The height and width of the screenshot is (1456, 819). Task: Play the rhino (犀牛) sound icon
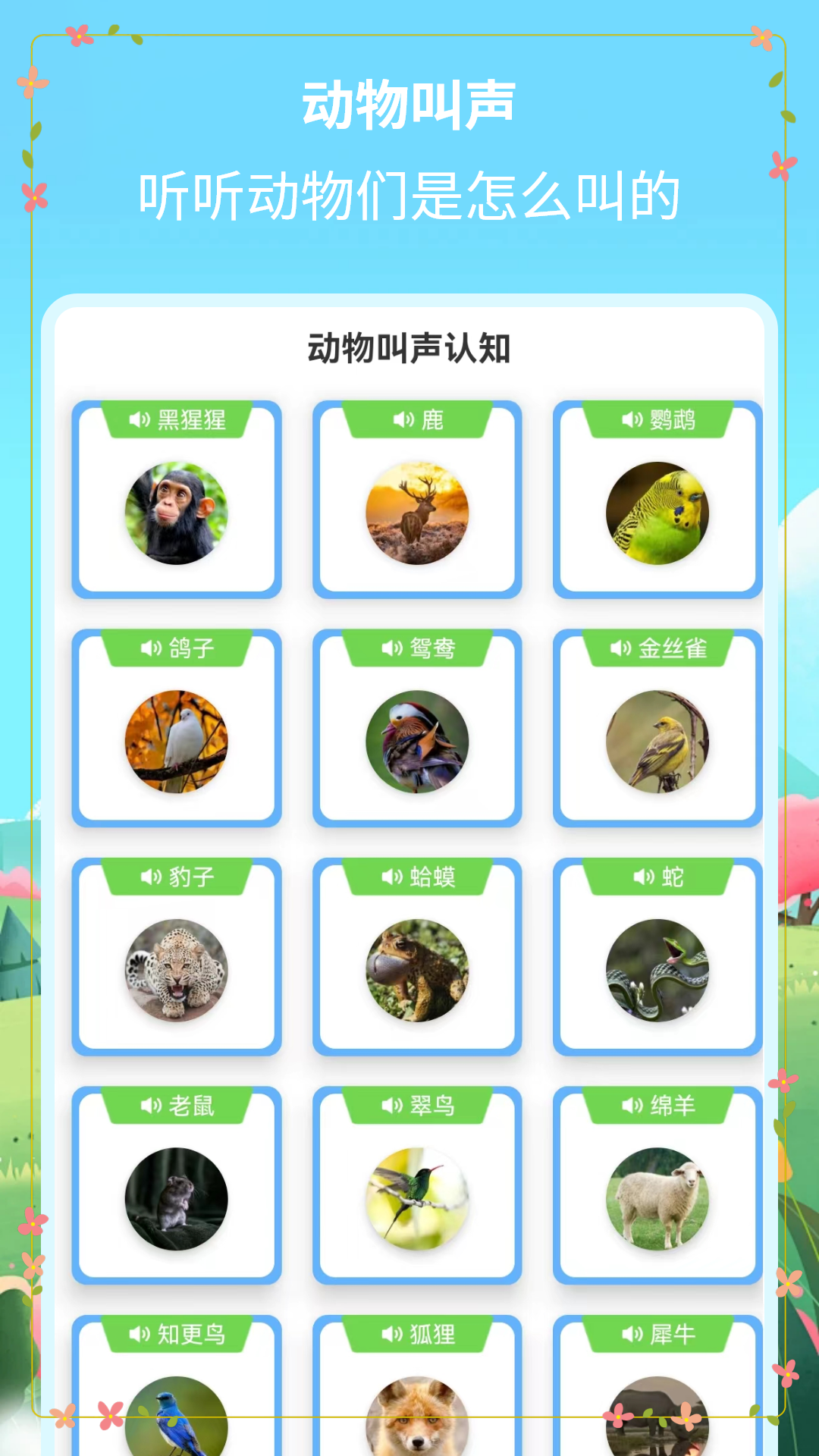pos(630,1334)
